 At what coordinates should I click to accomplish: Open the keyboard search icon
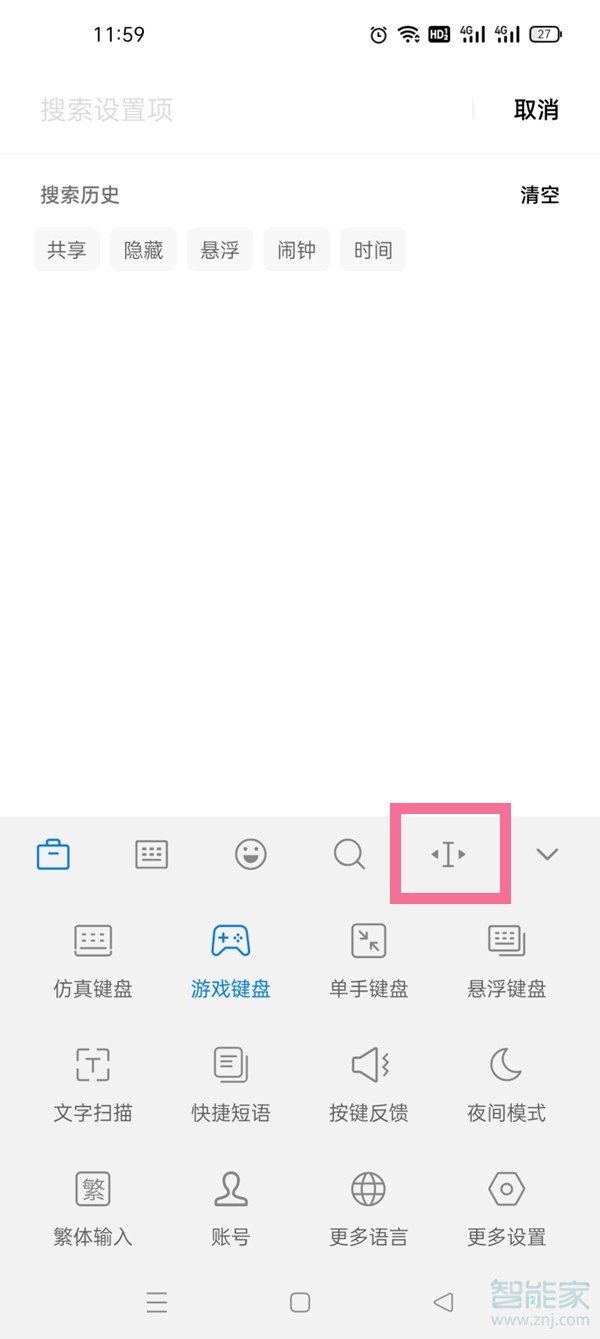(x=349, y=854)
